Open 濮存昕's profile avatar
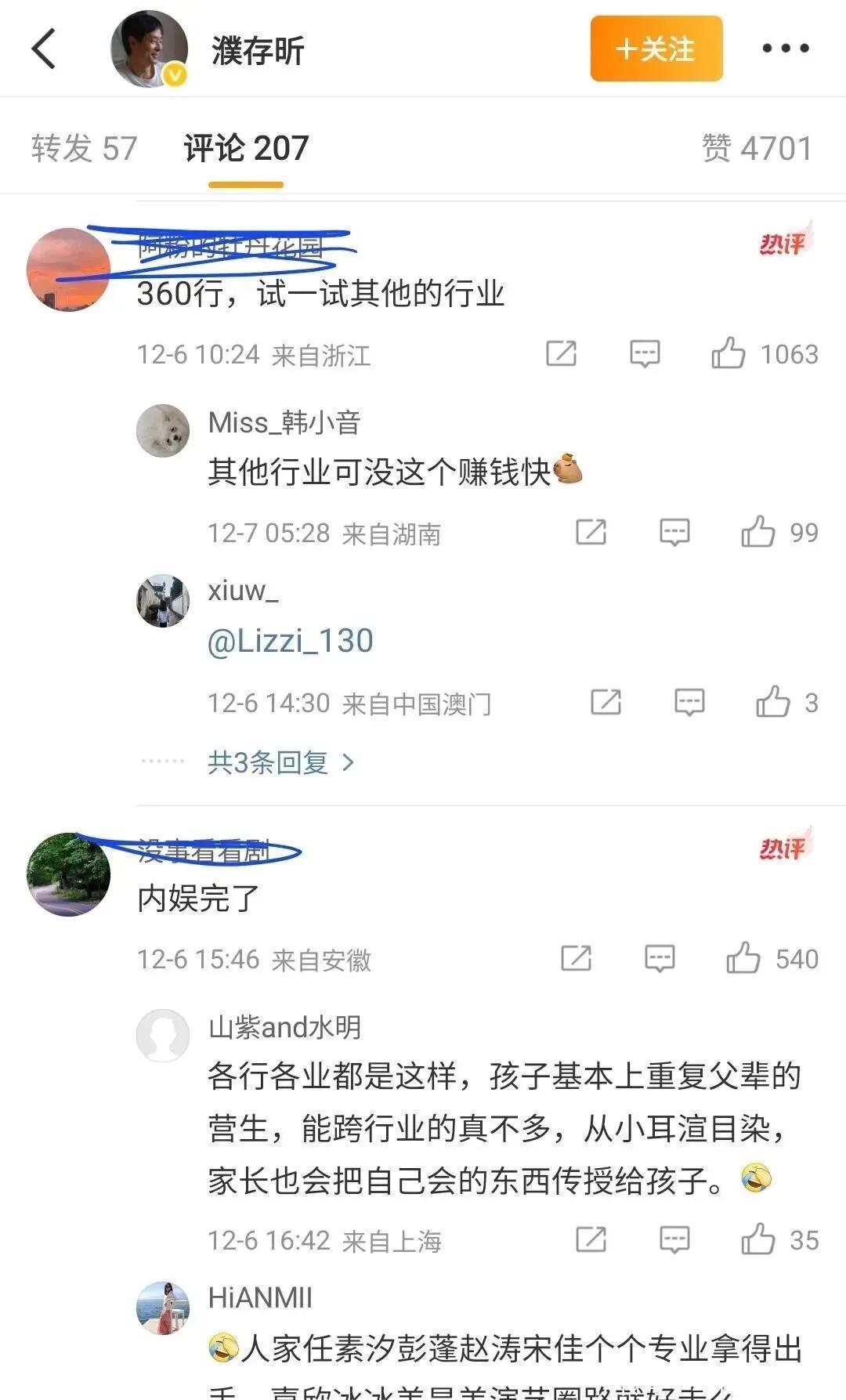This screenshot has height=1400, width=846. (x=149, y=49)
